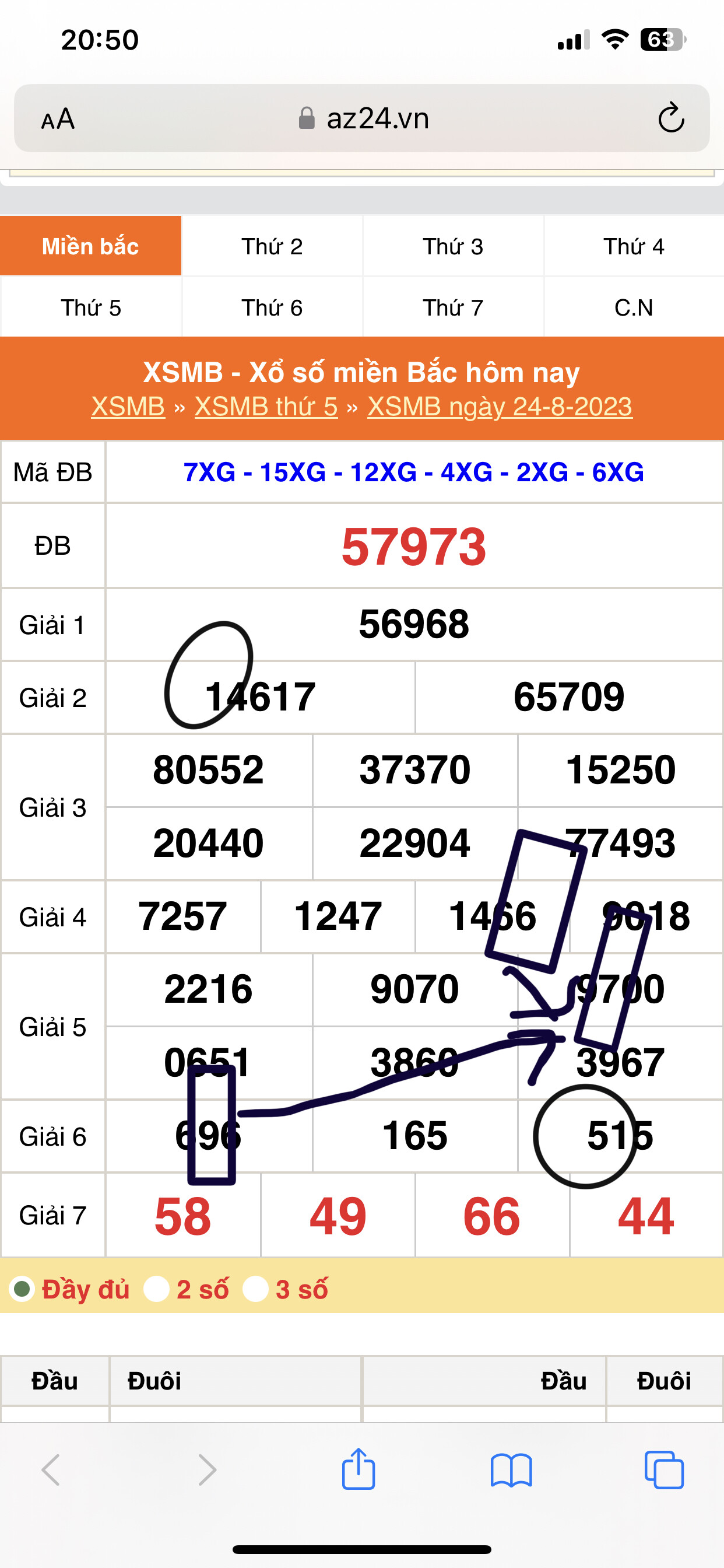Screen dimensions: 724x1568
Task: Switch to Thứ 2 results
Action: pos(272,246)
